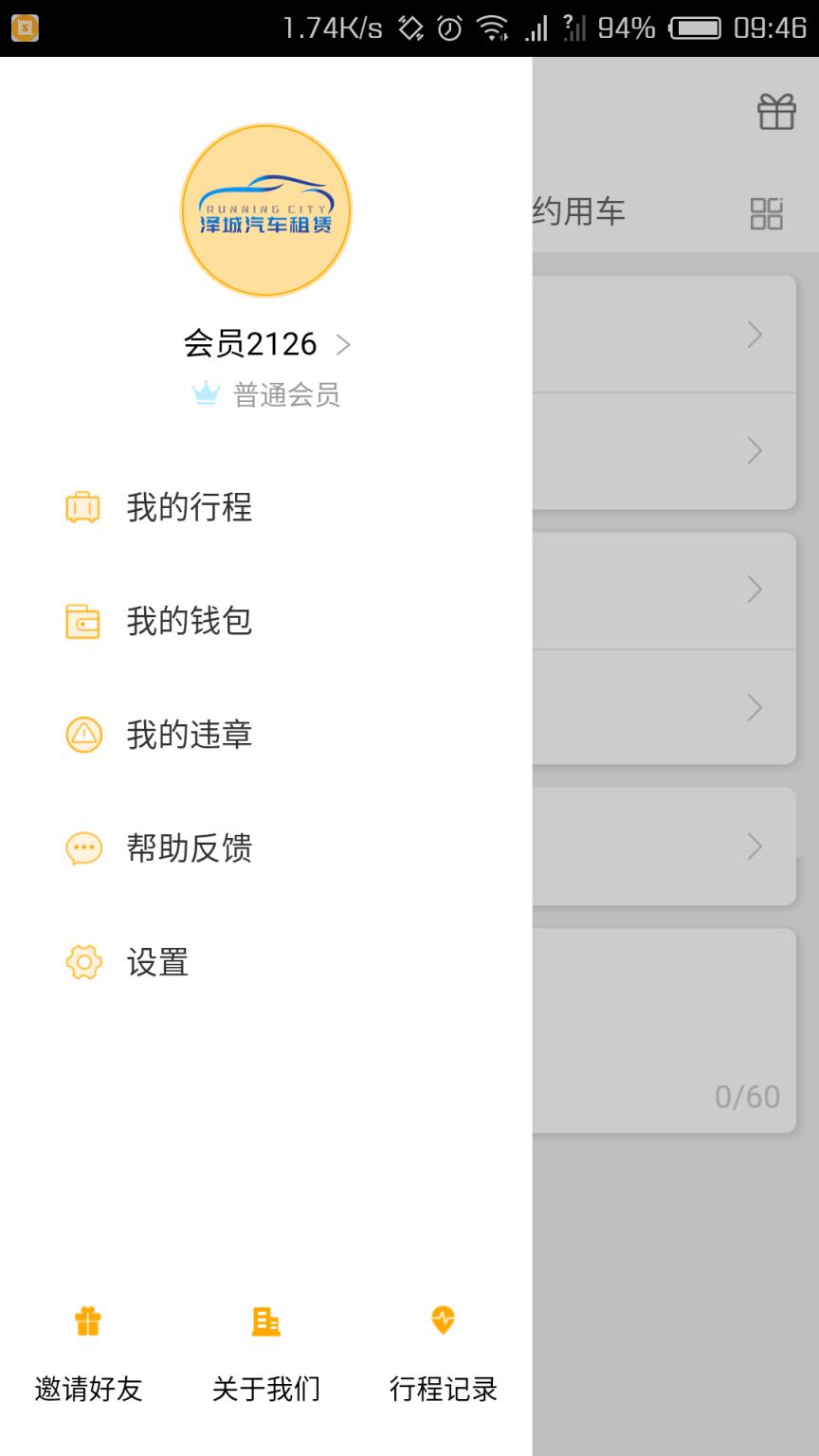Open the 泽城汽车租赁 circular logo avatar

pyautogui.click(x=265, y=210)
